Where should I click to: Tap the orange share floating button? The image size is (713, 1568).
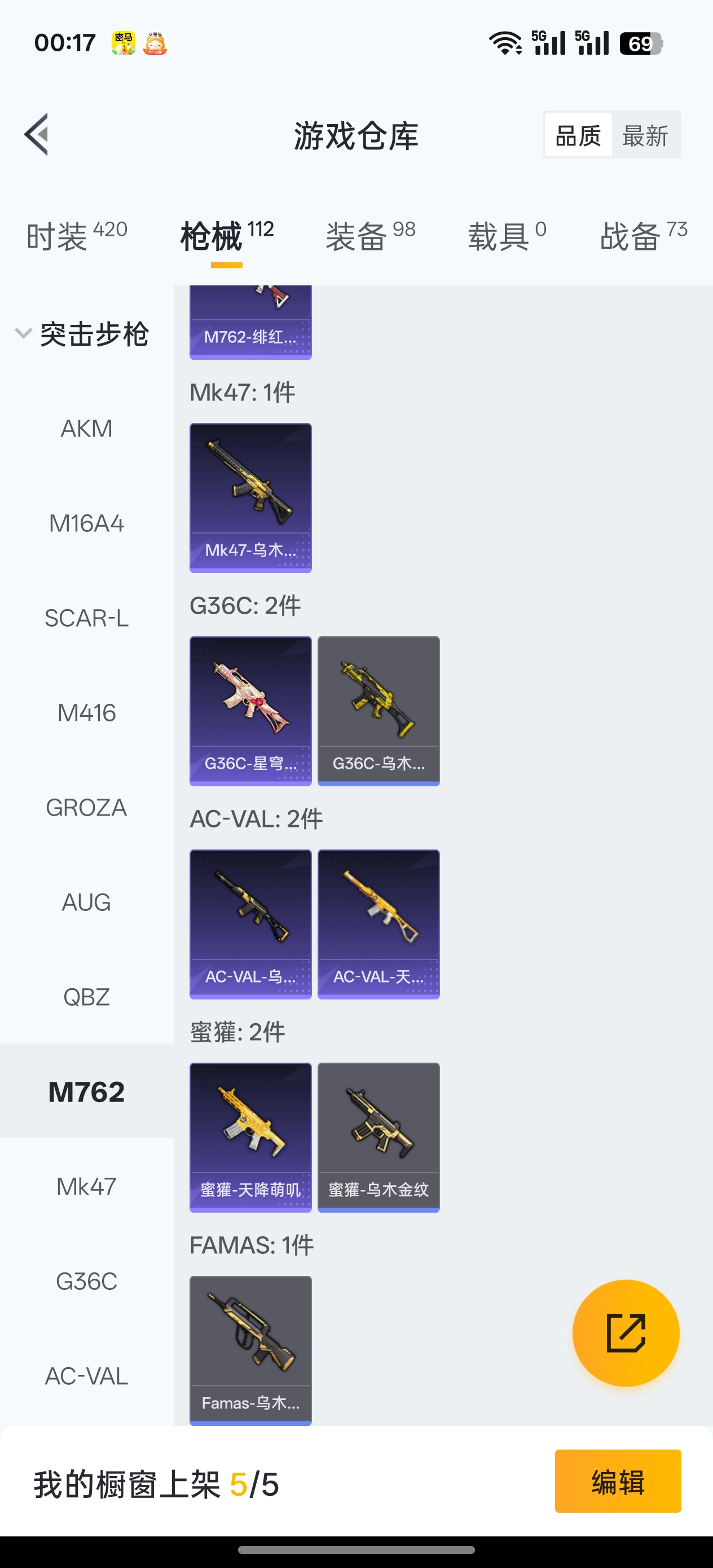(626, 1333)
